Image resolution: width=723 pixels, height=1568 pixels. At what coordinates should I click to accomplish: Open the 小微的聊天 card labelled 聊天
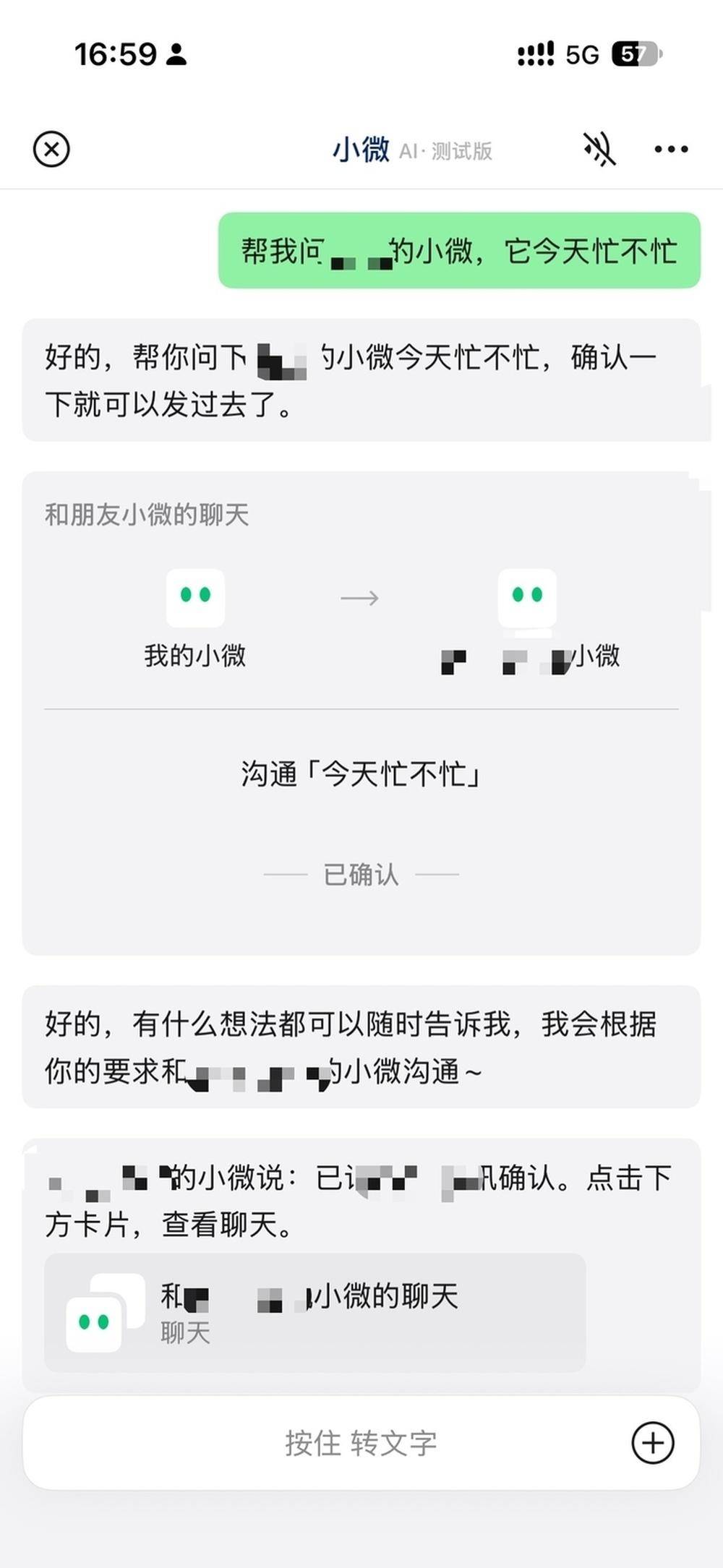[x=315, y=1312]
